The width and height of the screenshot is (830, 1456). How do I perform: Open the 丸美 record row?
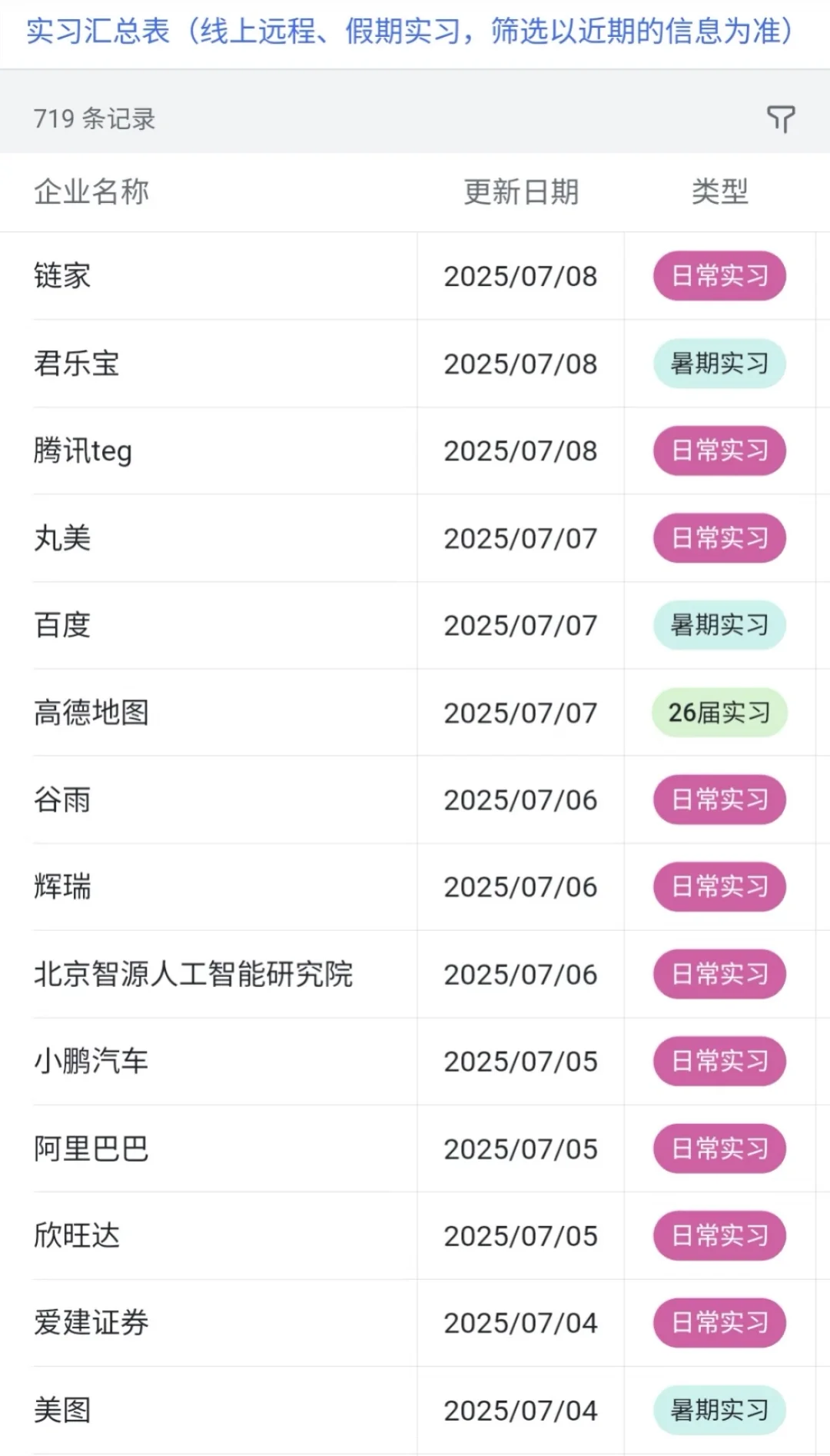[415, 538]
